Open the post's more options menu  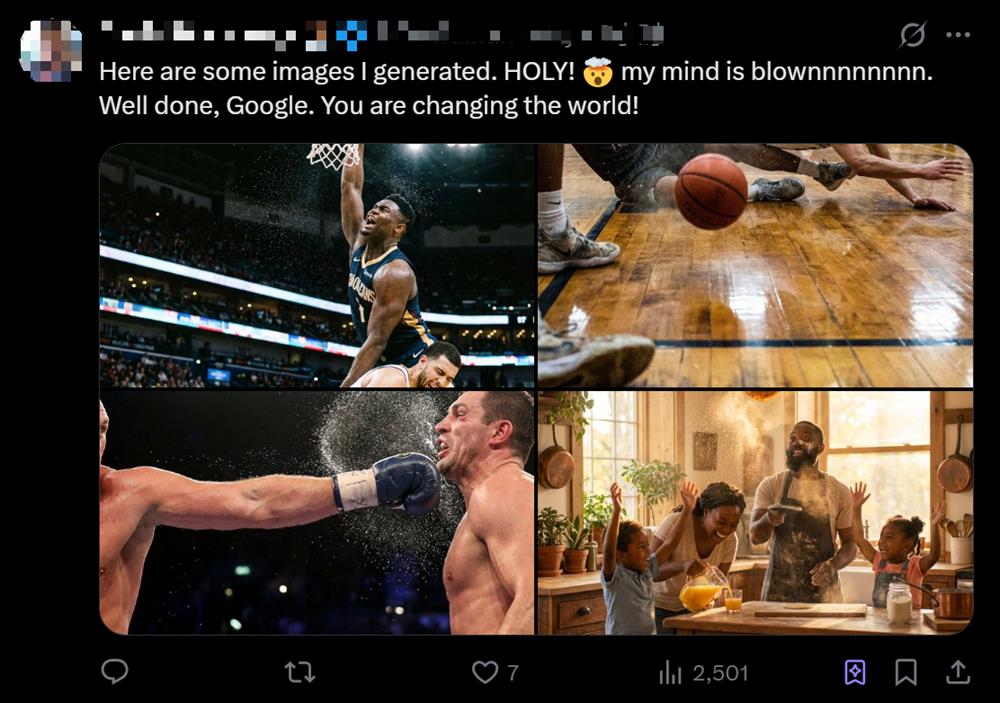point(957,35)
